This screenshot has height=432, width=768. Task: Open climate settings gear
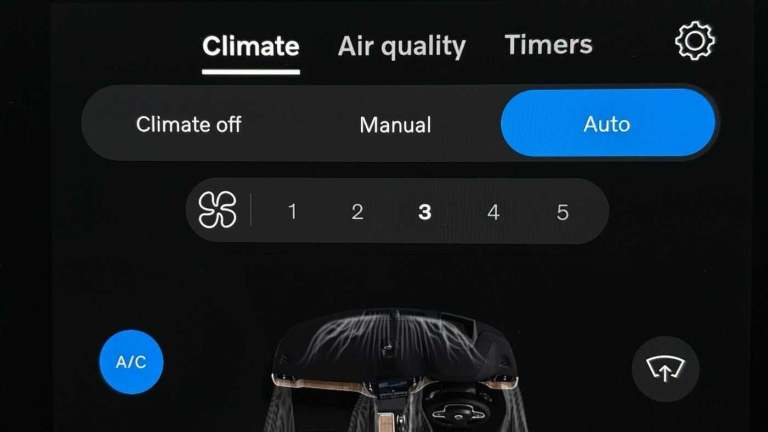(x=695, y=41)
